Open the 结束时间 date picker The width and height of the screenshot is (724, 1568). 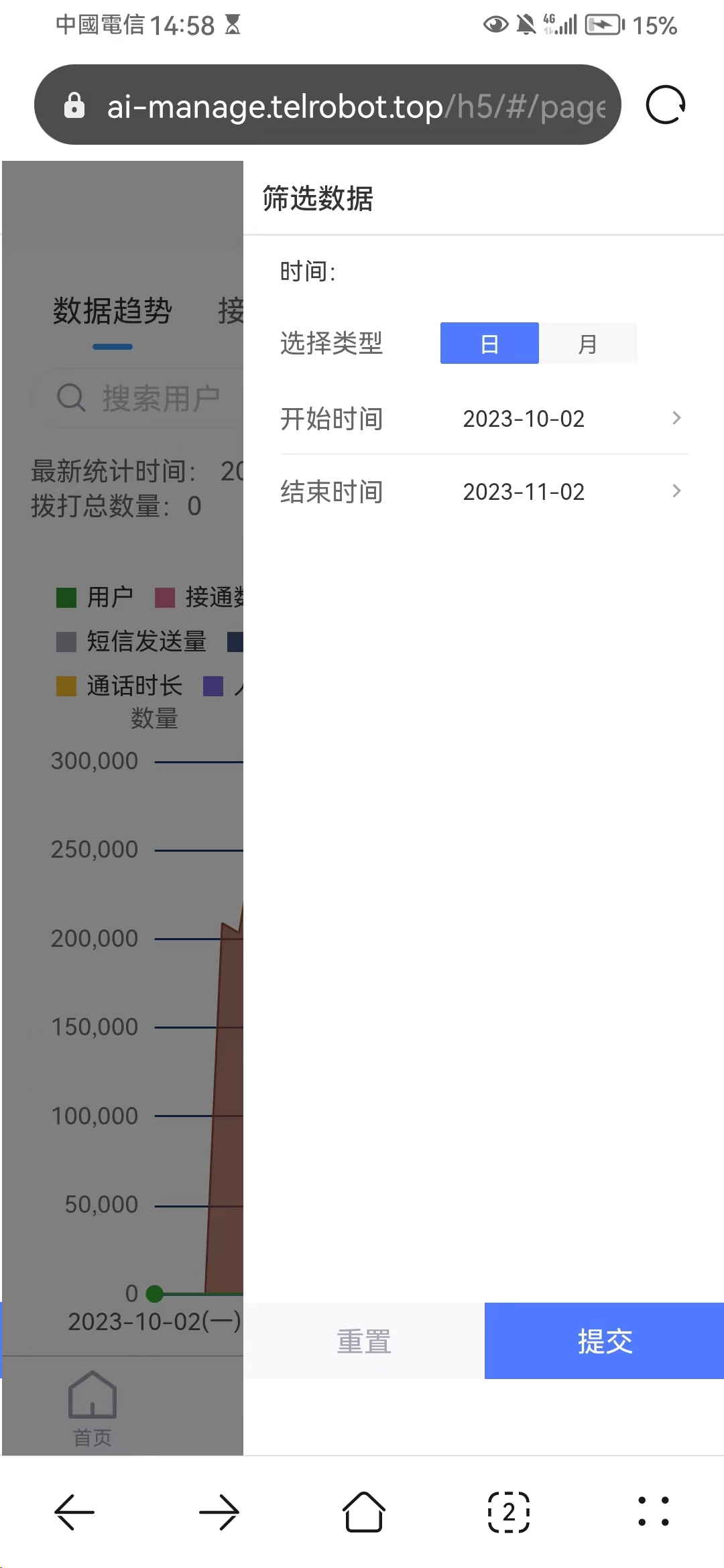484,492
